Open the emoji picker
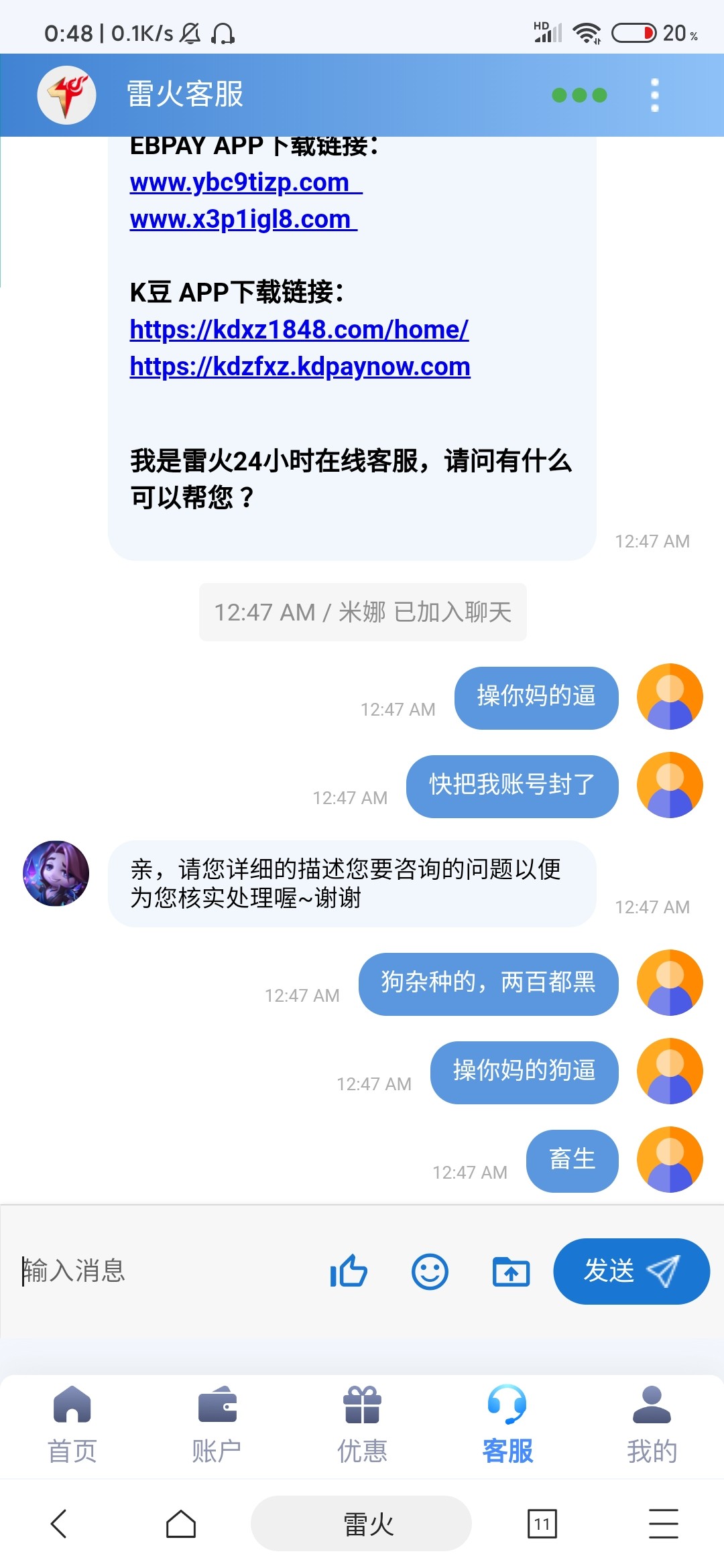 [x=430, y=1271]
